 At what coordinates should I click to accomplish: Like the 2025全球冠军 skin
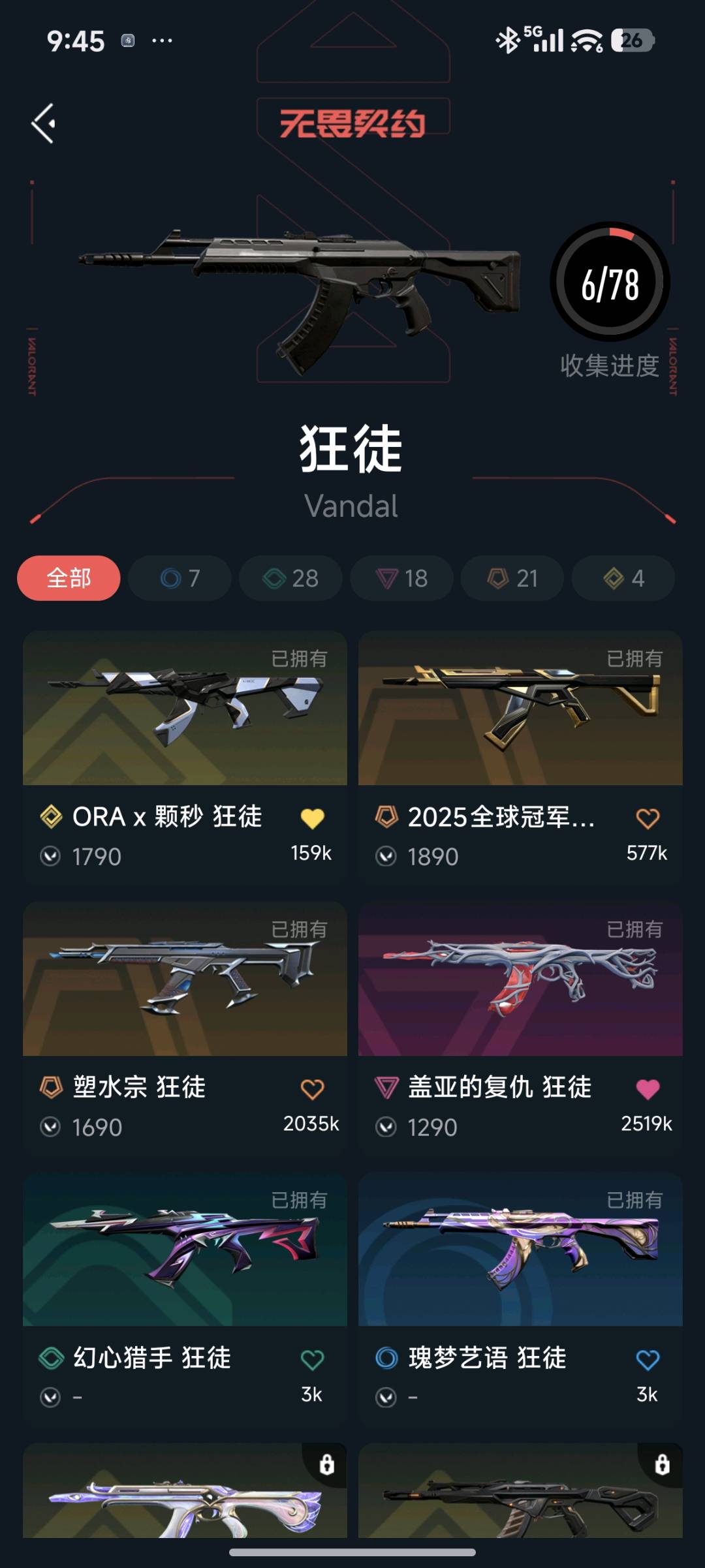648,818
